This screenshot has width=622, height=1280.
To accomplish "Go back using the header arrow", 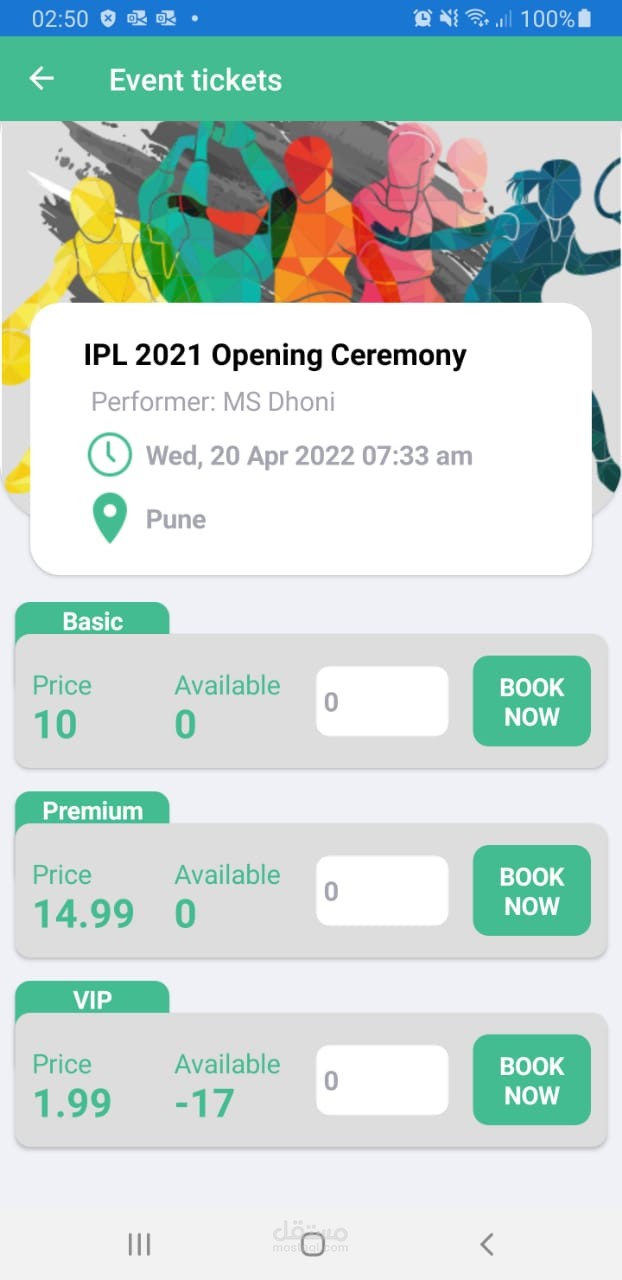I will pyautogui.click(x=41, y=79).
